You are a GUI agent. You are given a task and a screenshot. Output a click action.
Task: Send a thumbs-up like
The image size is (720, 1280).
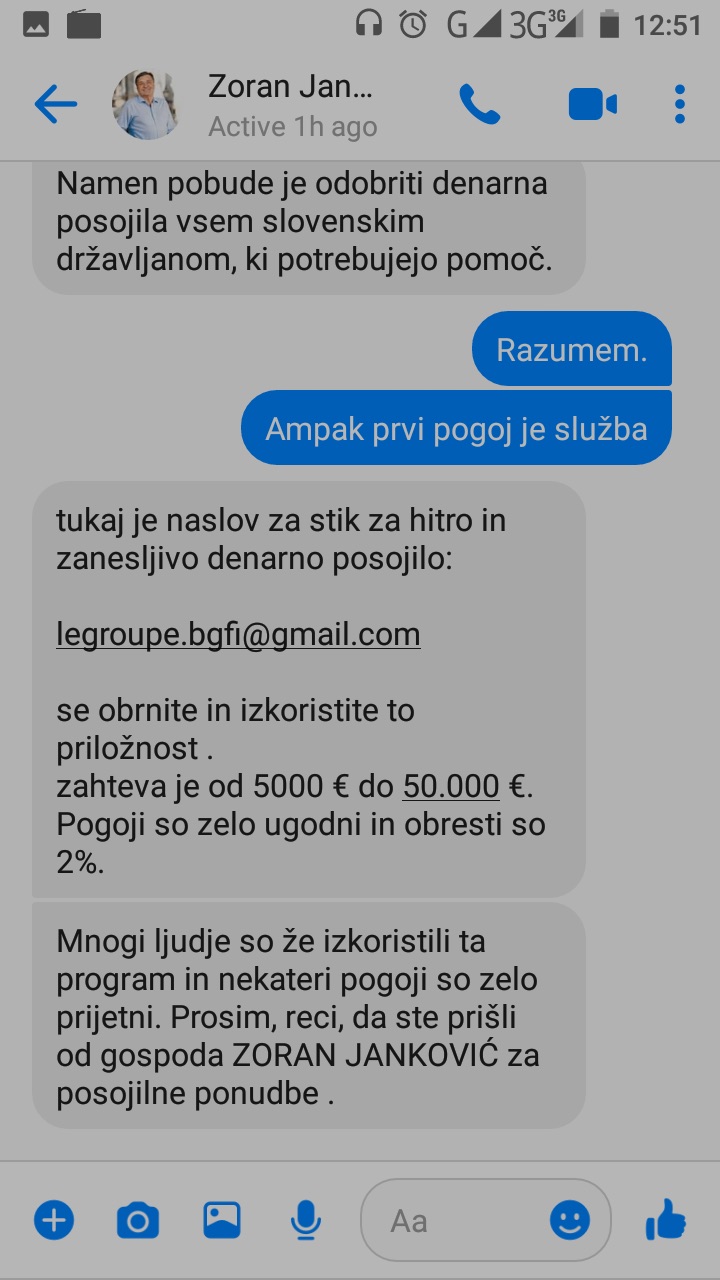pyautogui.click(x=665, y=1220)
